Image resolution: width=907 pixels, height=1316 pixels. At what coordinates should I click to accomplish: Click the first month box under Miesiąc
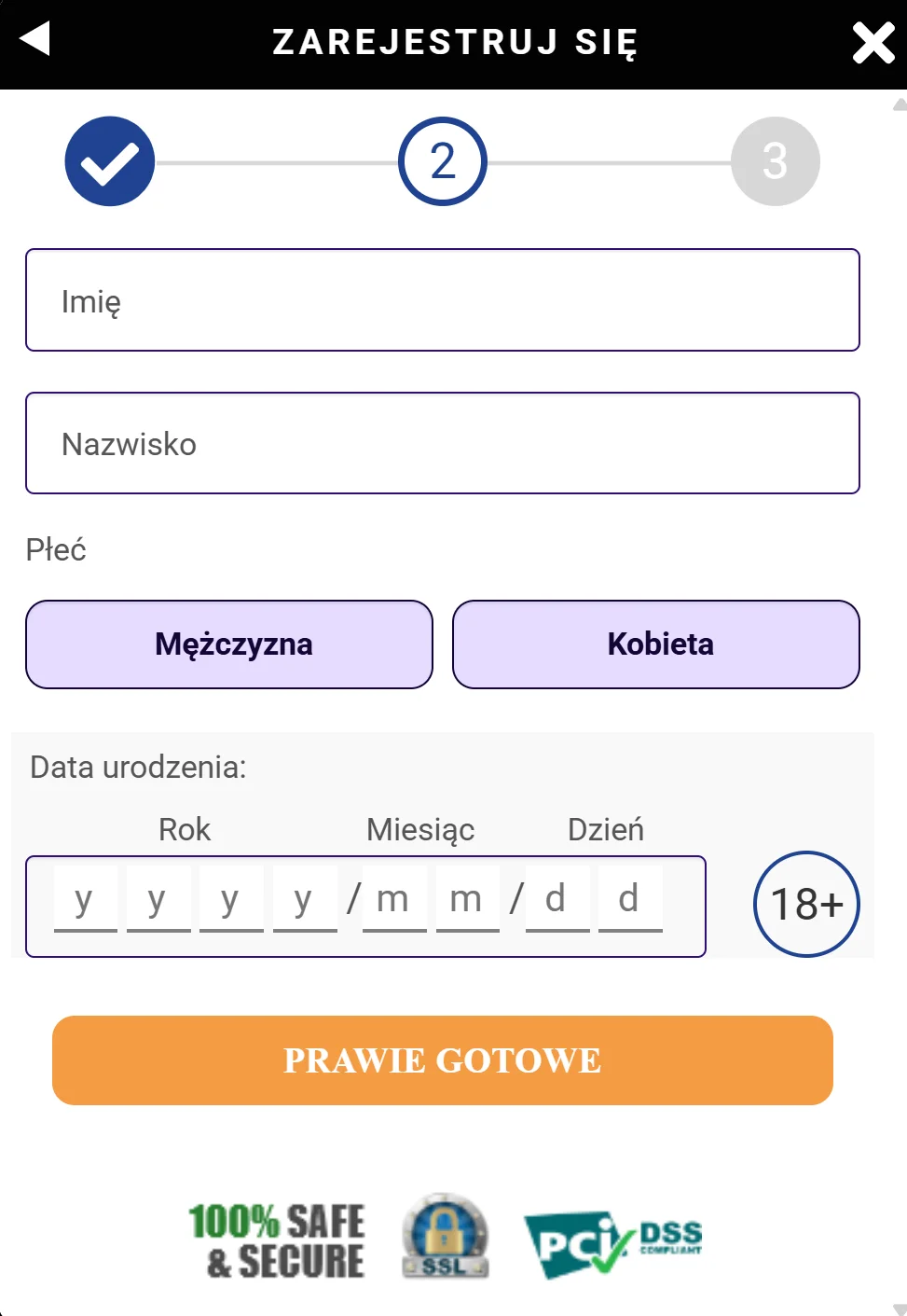click(395, 898)
